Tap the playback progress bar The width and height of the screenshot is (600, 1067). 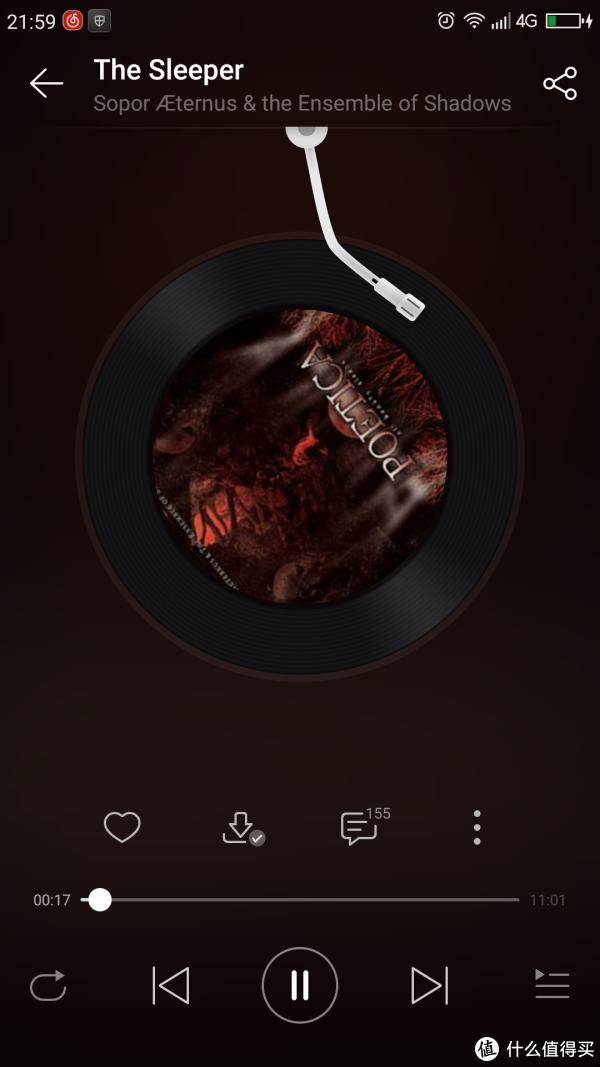[x=299, y=900]
